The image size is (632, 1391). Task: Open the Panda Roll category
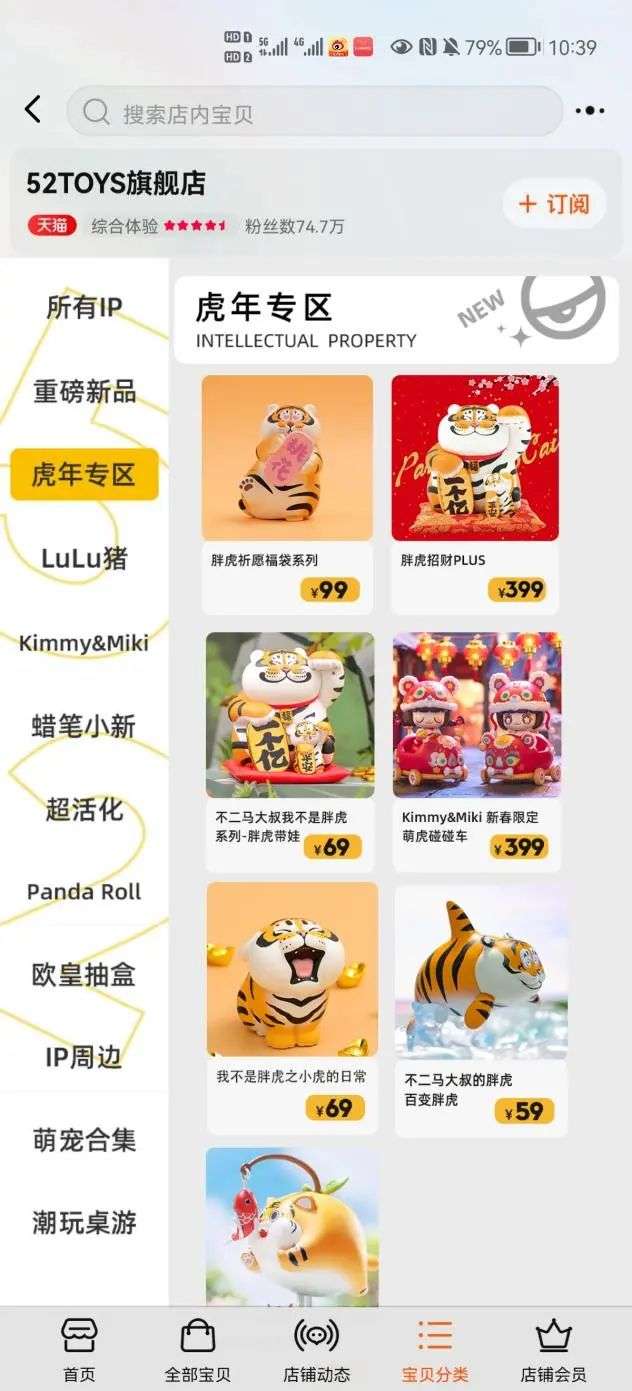[84, 891]
